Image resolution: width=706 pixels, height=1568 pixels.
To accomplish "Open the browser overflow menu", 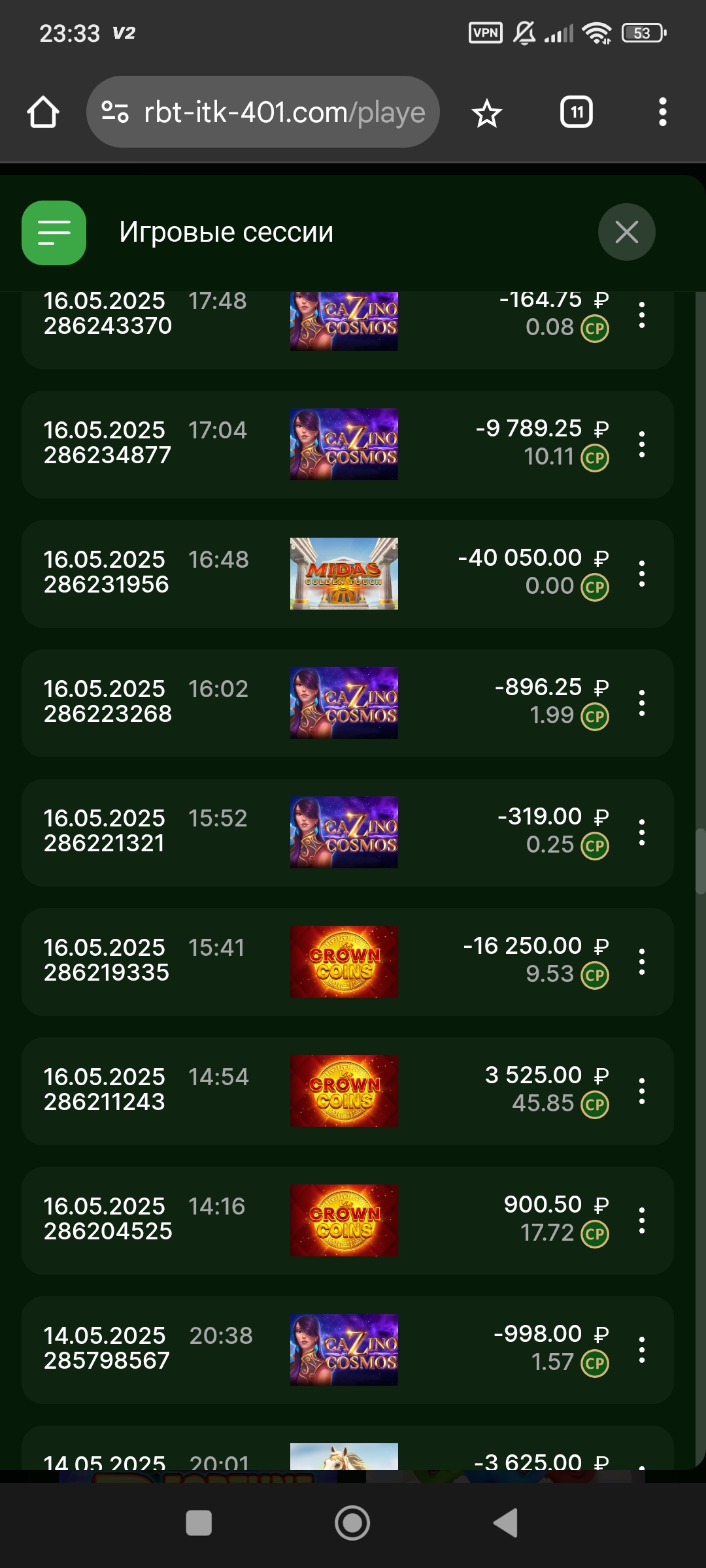I will [x=662, y=112].
